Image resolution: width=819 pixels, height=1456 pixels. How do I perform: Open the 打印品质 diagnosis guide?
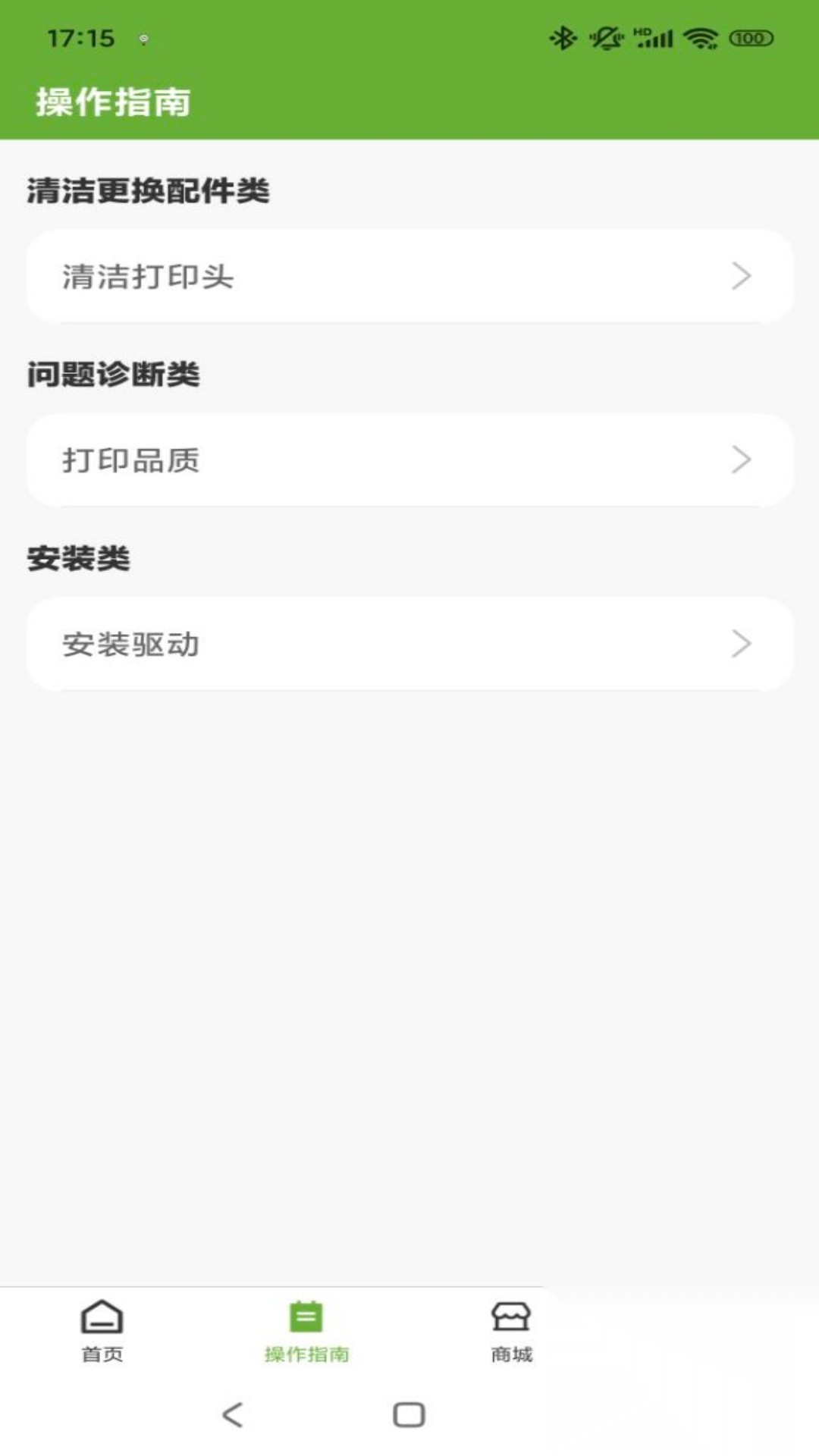[409, 460]
